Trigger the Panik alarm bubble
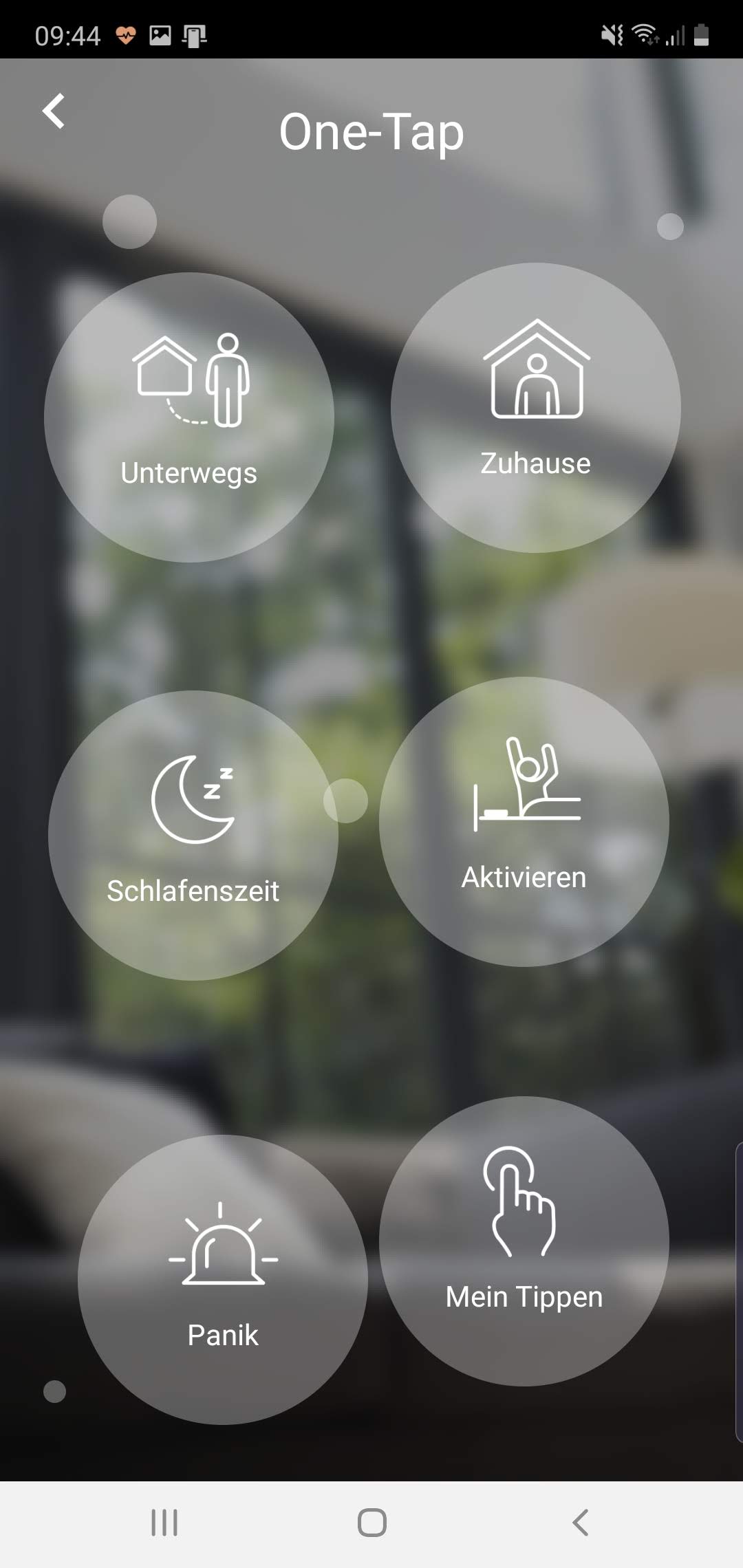Screen dimensions: 743x1568 point(222,1279)
